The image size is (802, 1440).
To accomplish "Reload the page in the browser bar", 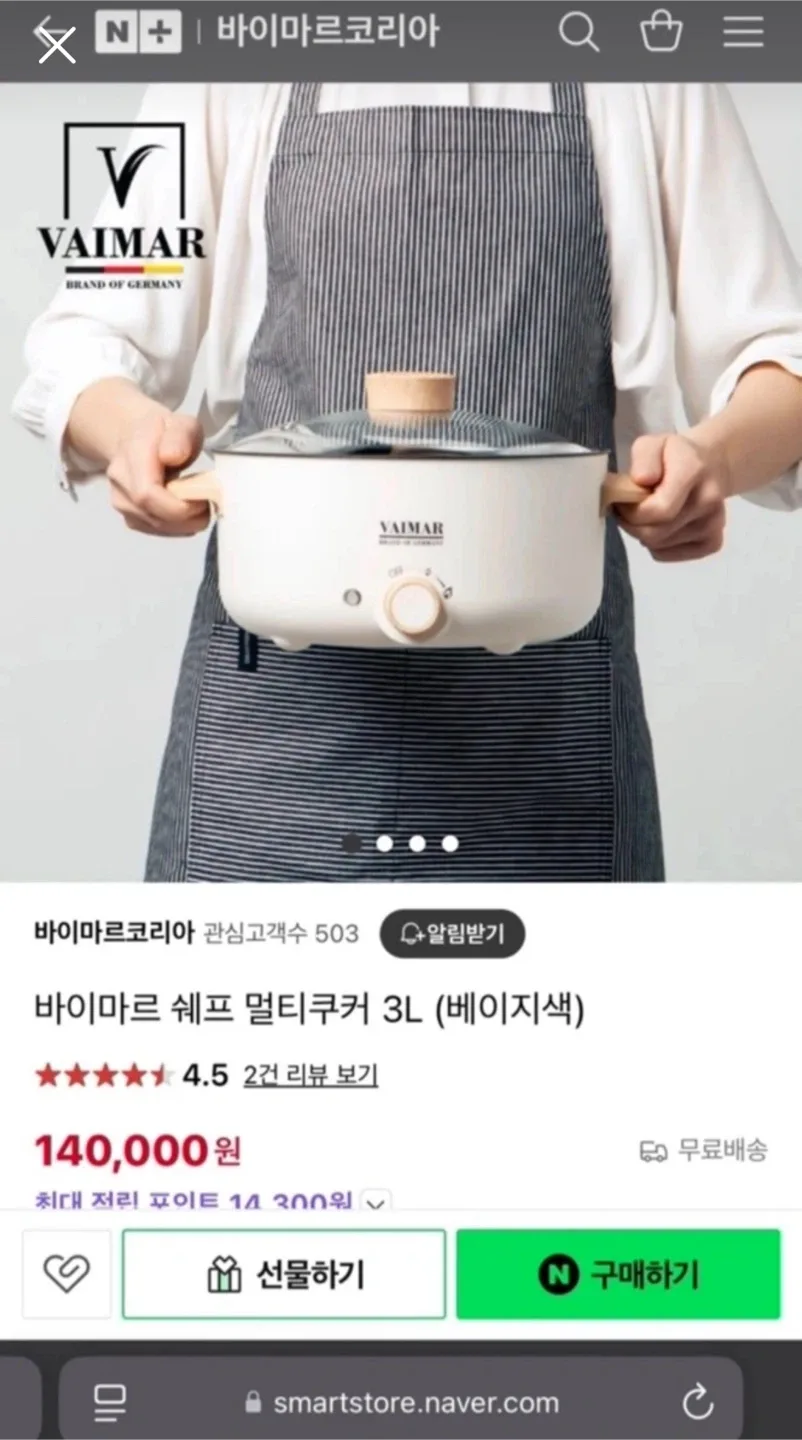I will [697, 1401].
